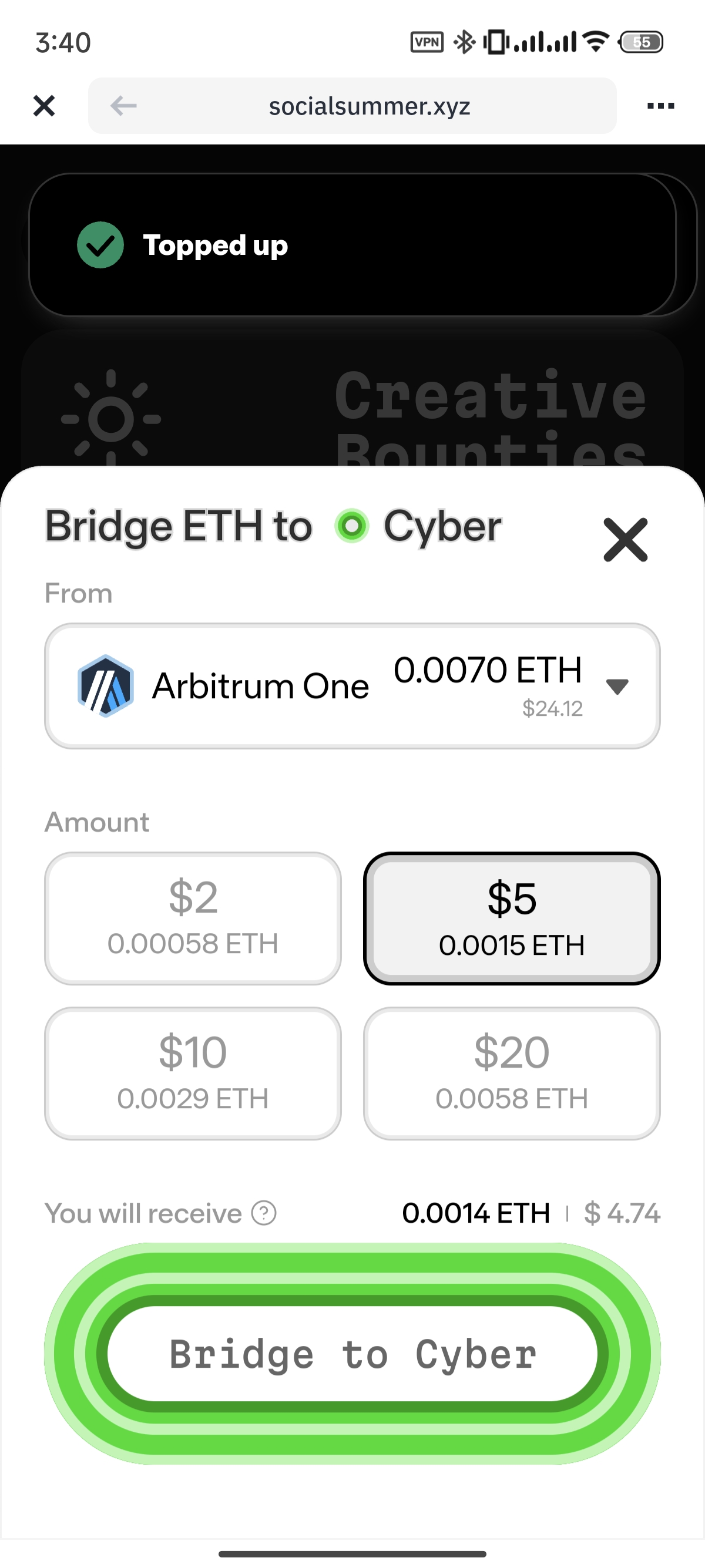The width and height of the screenshot is (705, 1568).
Task: Choose the $5 amount option
Action: click(x=511, y=918)
